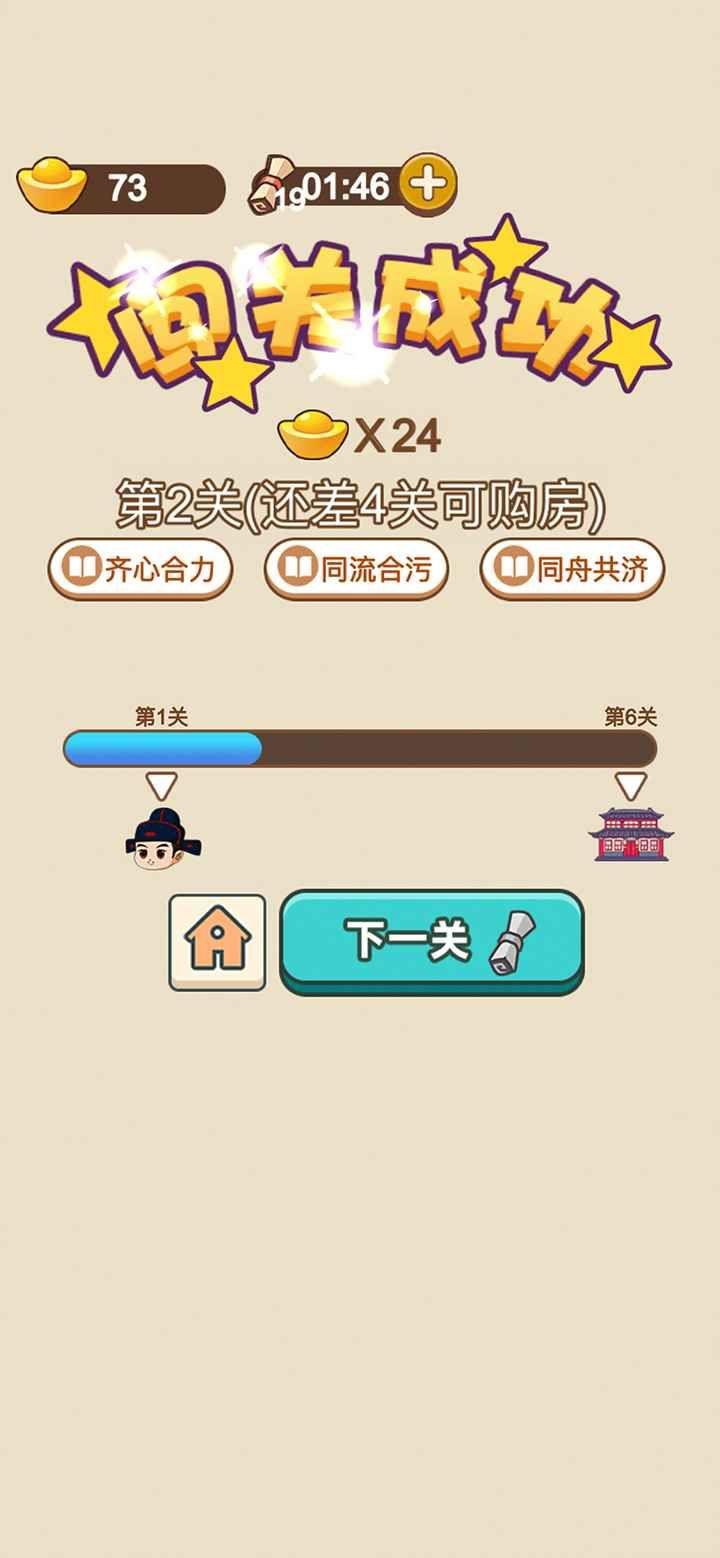The width and height of the screenshot is (720, 1558).
Task: Open the idiom 齐心合力 explanation
Action: tap(140, 569)
